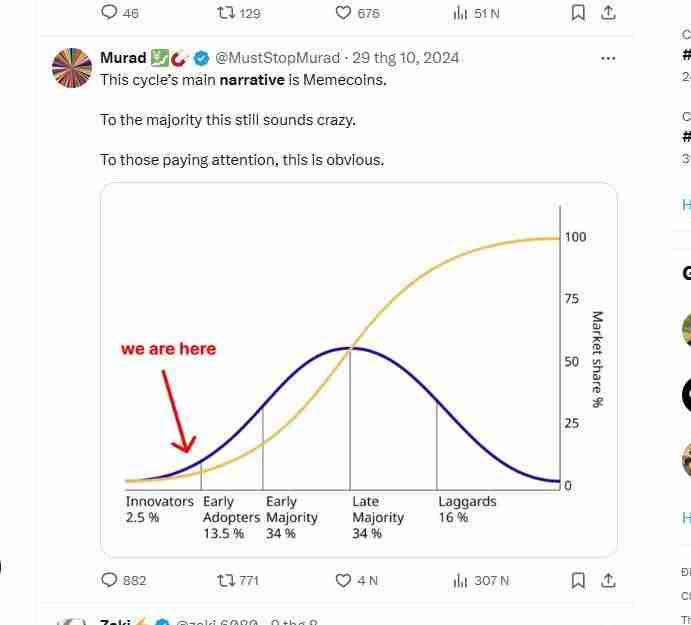Open the adoption curve chart image
Viewport: 691px width, 625px height.
[358, 369]
